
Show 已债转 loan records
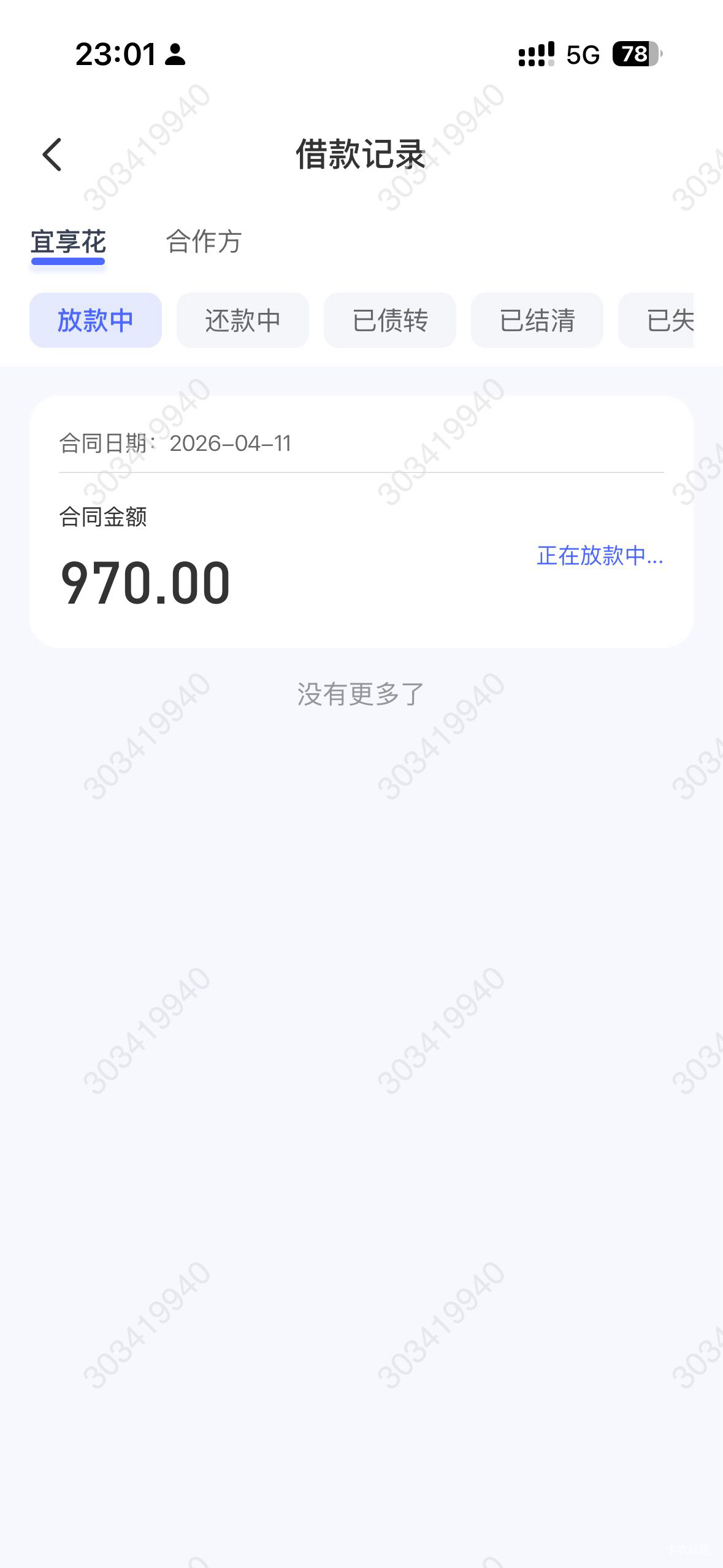point(390,320)
